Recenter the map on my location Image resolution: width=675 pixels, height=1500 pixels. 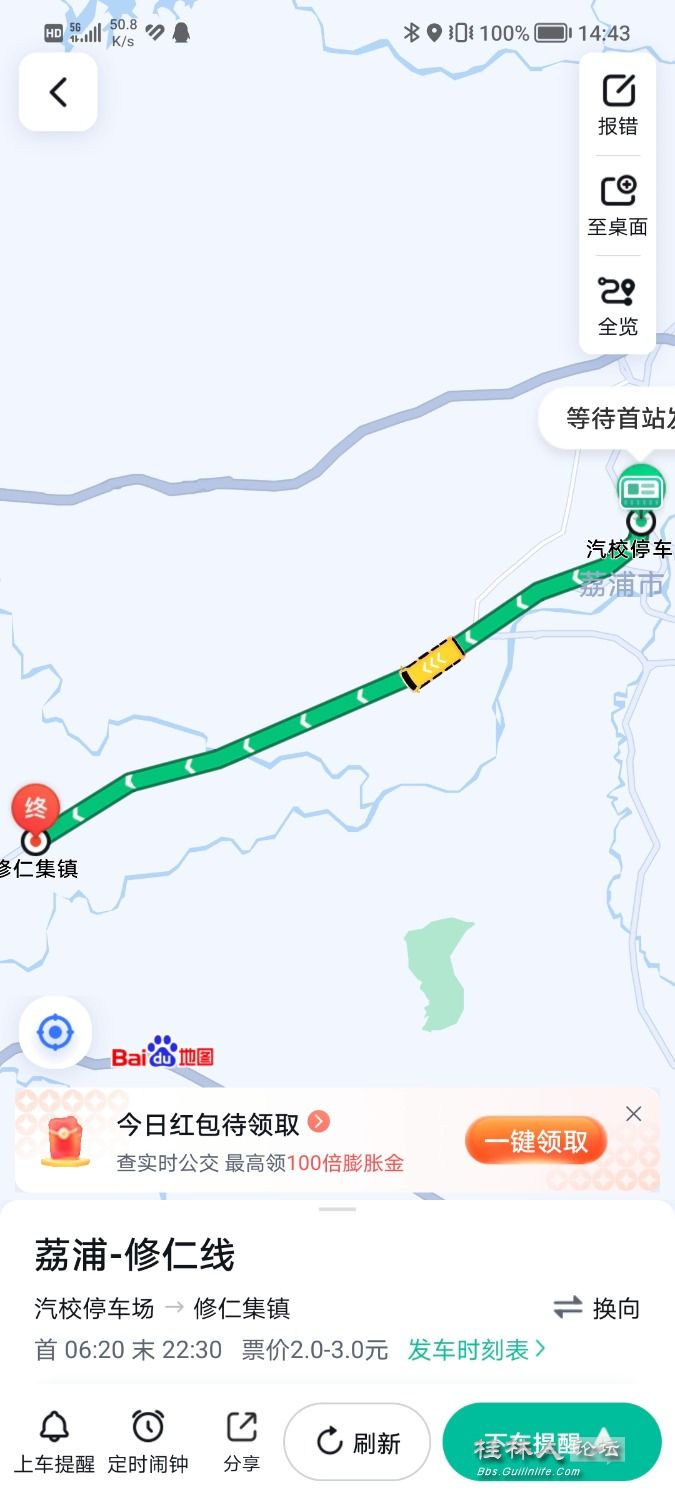pos(55,1032)
